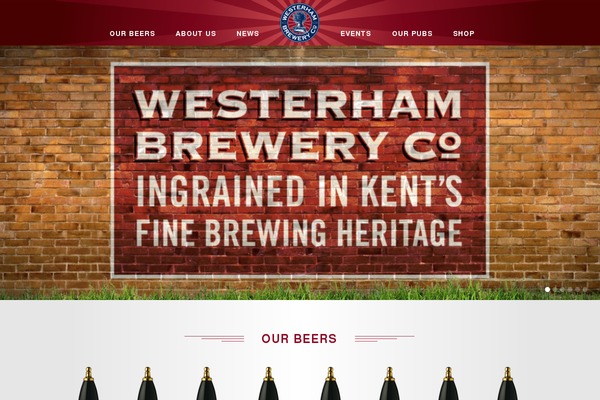Go to the About Us page

pyautogui.click(x=195, y=34)
